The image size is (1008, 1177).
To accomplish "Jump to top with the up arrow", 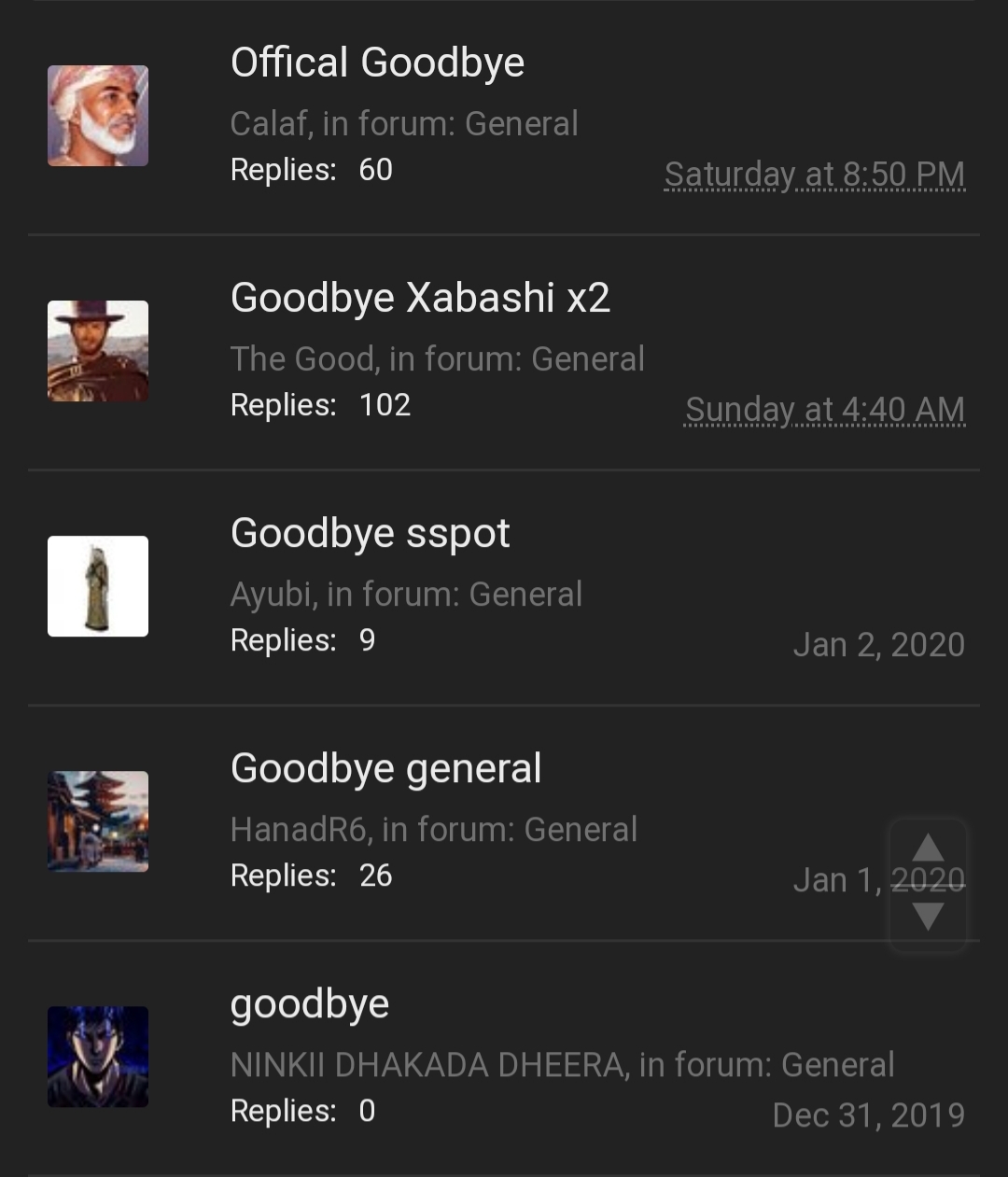I will 927,848.
